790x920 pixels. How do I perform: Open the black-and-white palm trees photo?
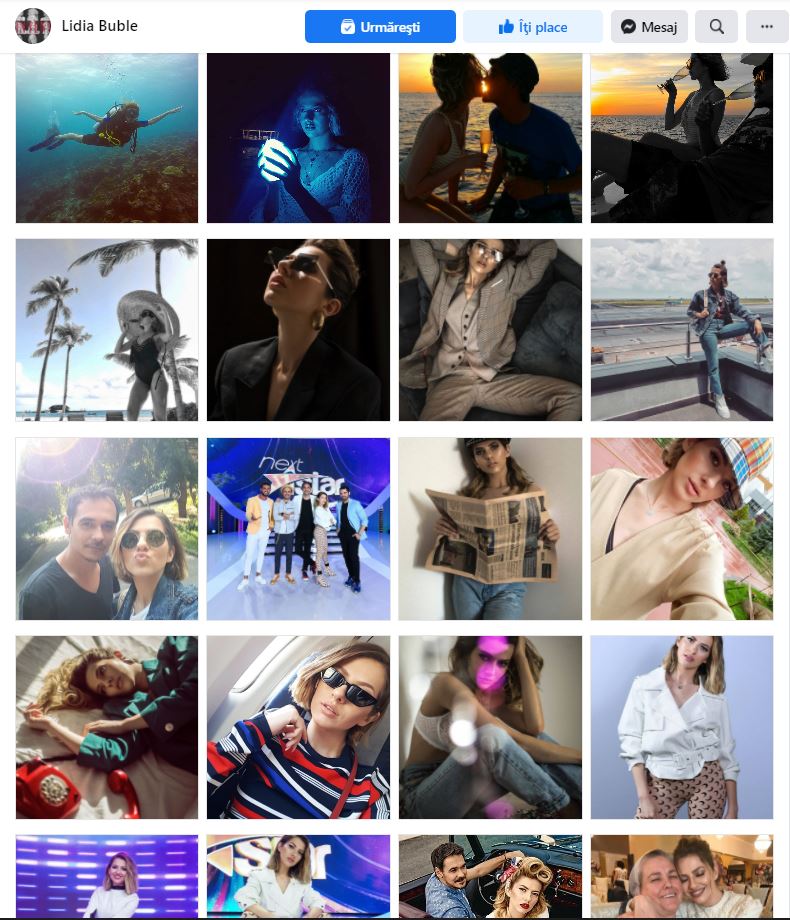click(x=107, y=330)
